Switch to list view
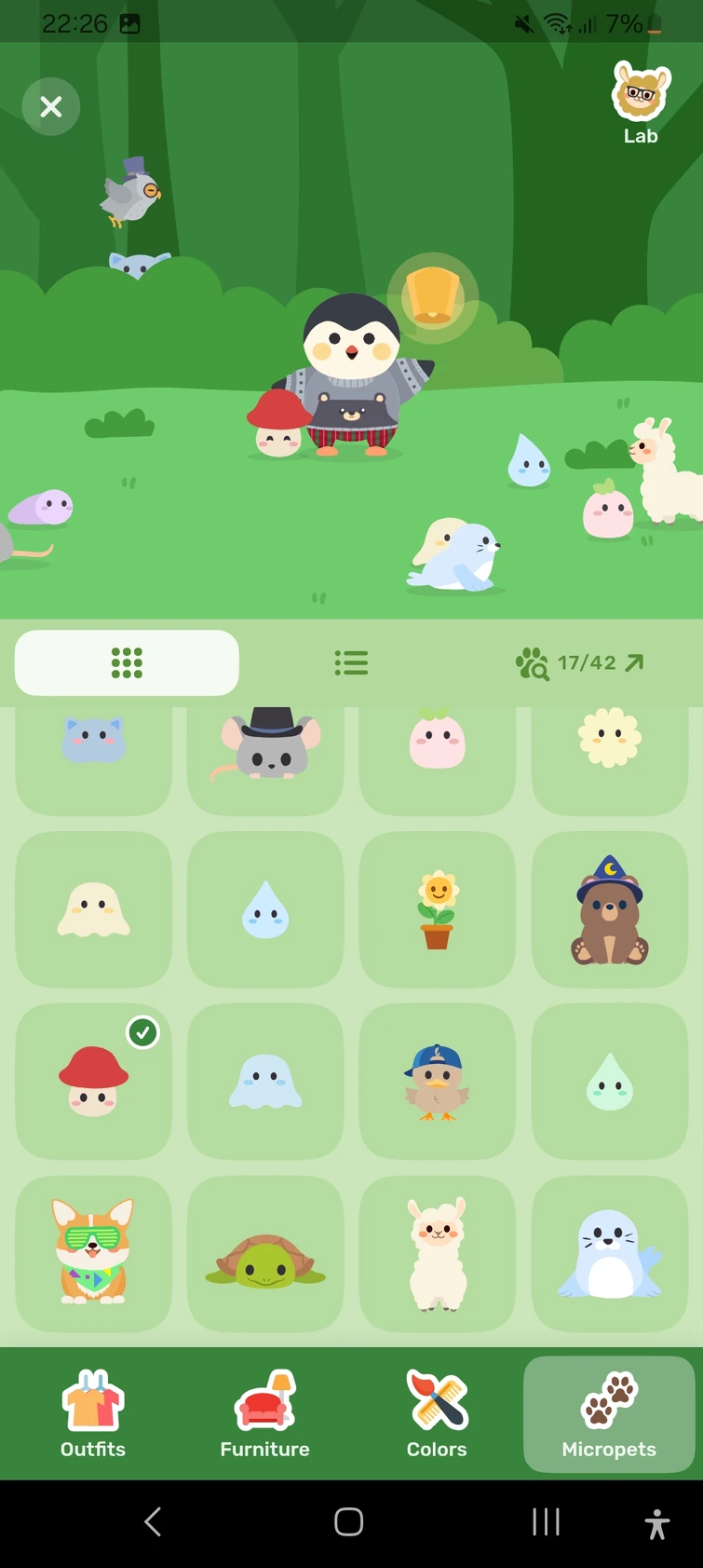The width and height of the screenshot is (703, 1568). tap(351, 662)
